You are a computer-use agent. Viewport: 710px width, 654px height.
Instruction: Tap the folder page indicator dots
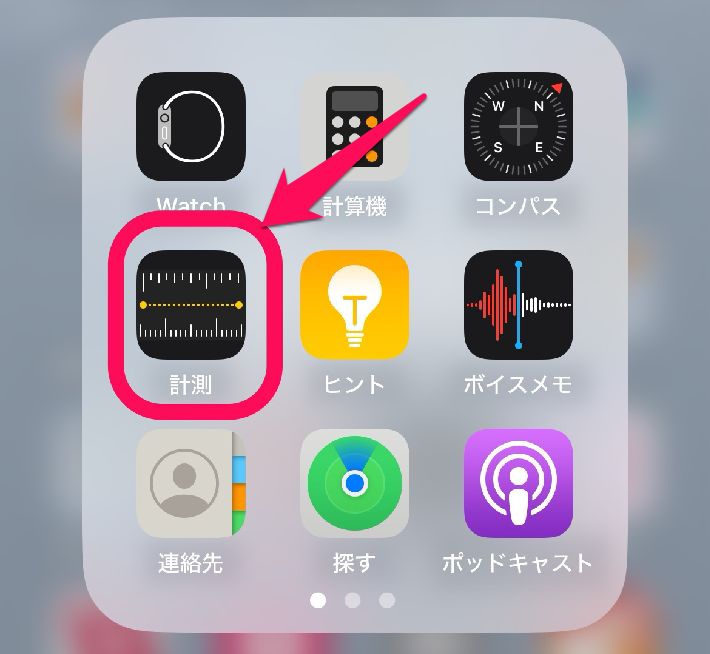click(353, 600)
